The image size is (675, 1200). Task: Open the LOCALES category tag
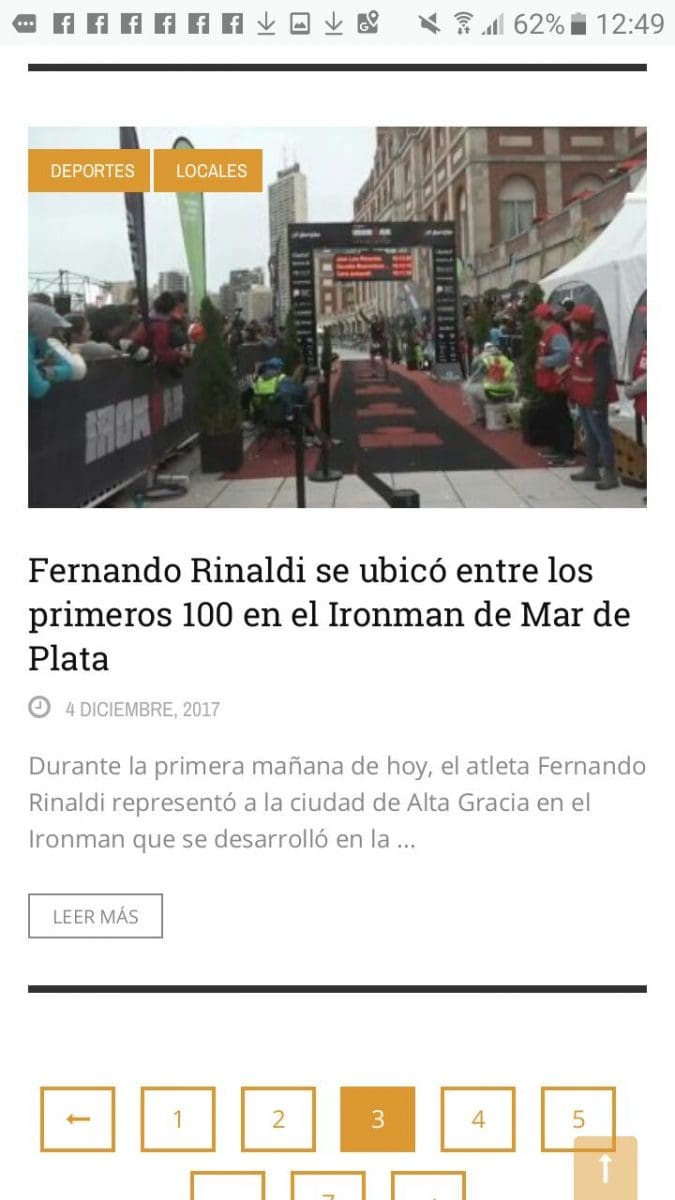pos(209,171)
